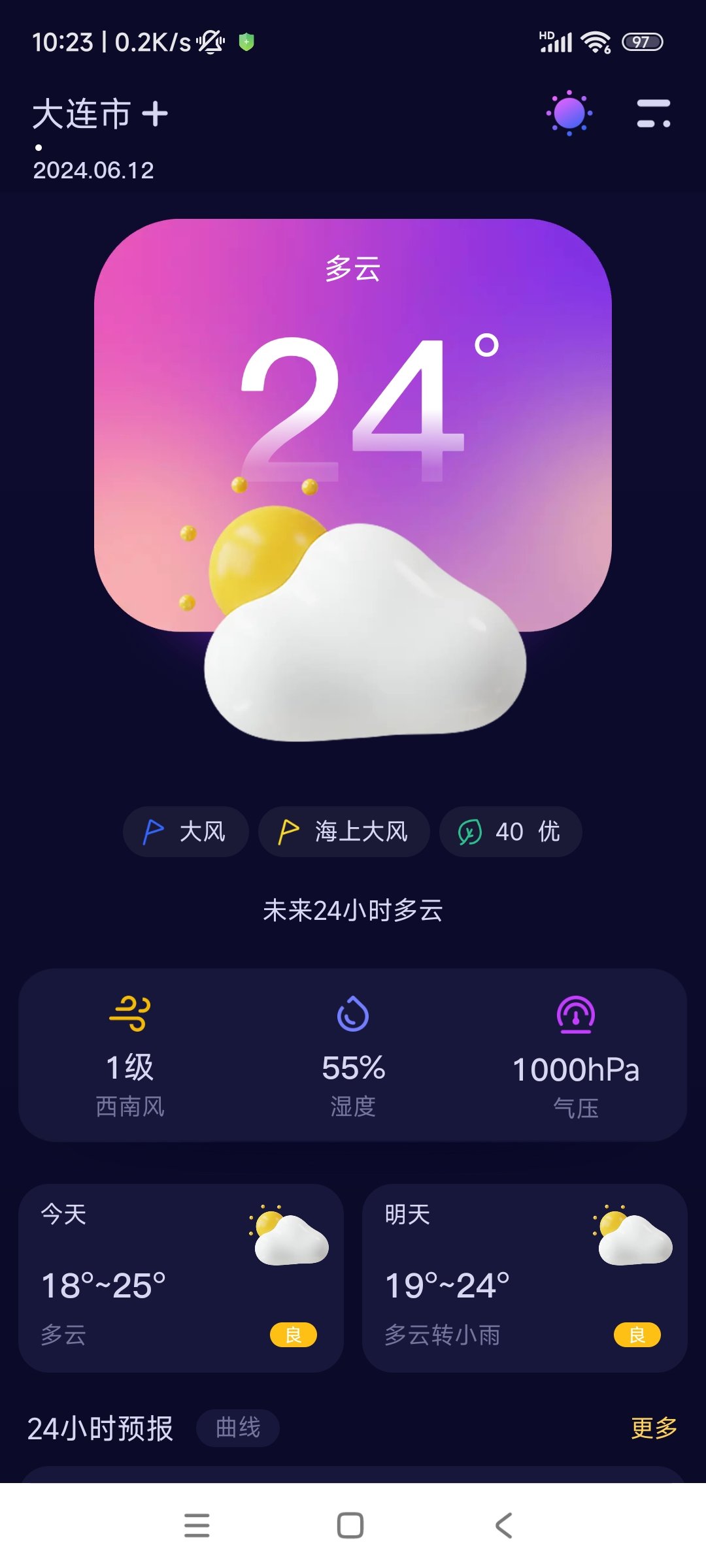Open recent apps from navigation bar
This screenshot has width=706, height=1568.
click(x=197, y=1526)
